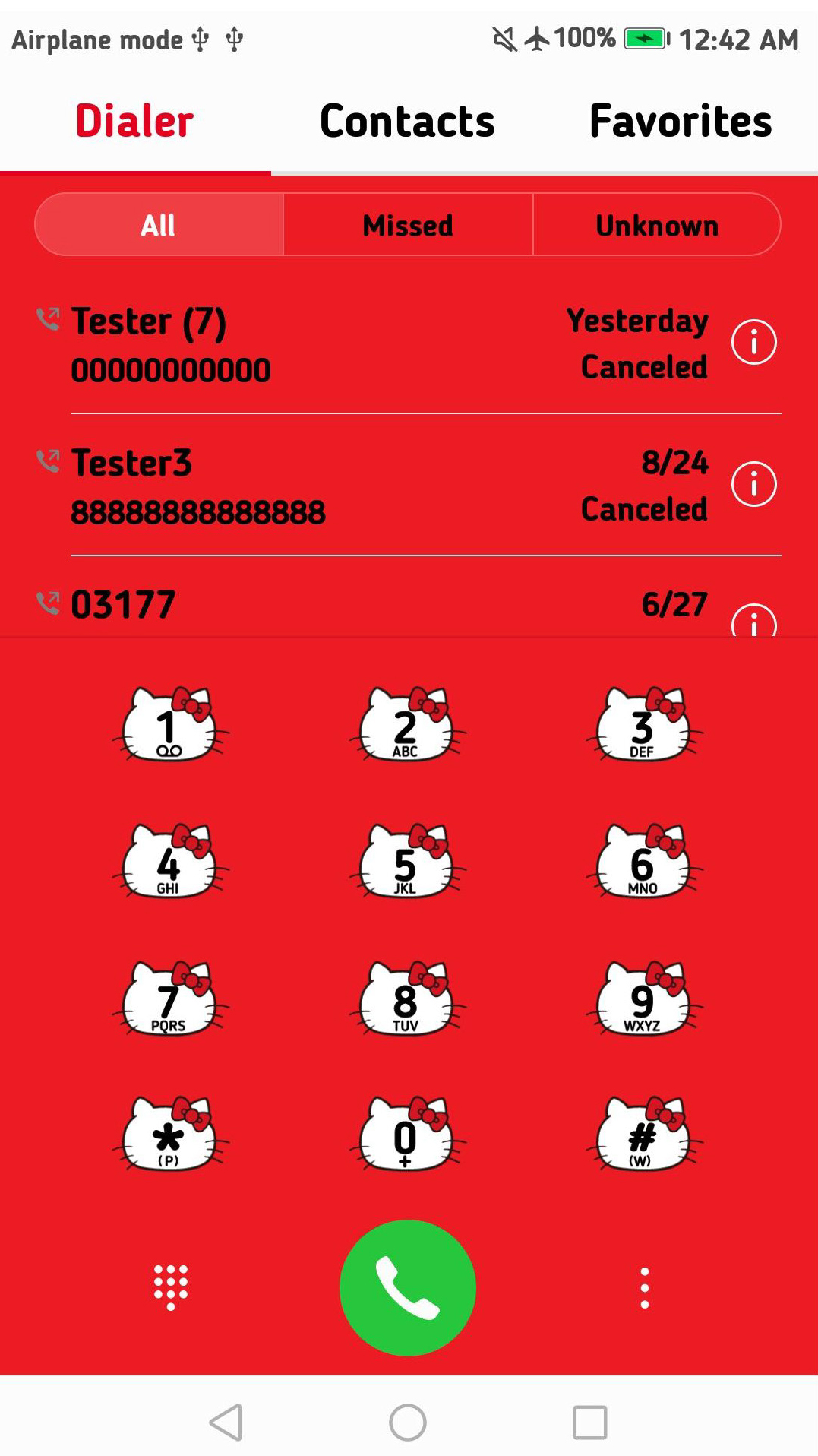
Task: Show Unknown calls filter
Action: click(x=657, y=225)
